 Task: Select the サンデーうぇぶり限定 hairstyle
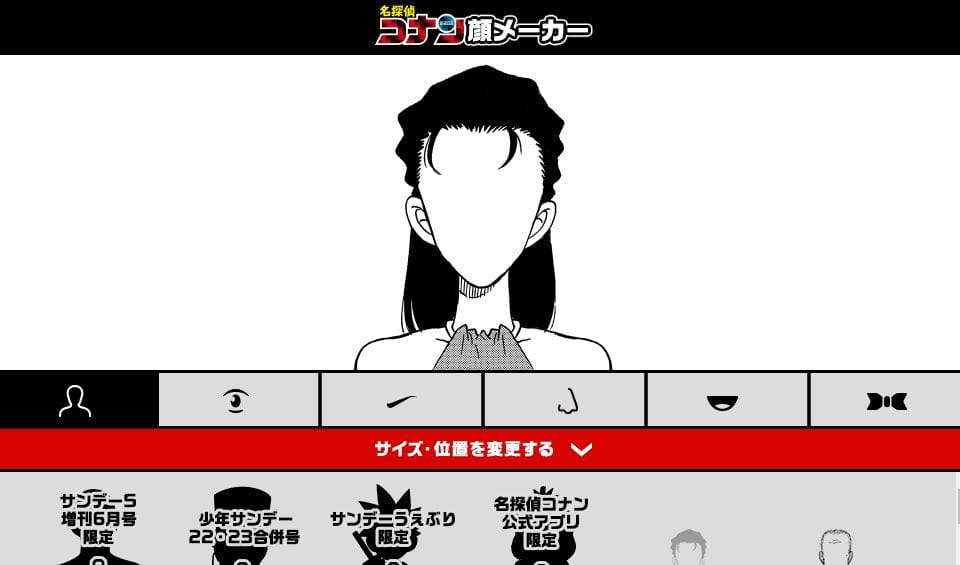tap(392, 527)
